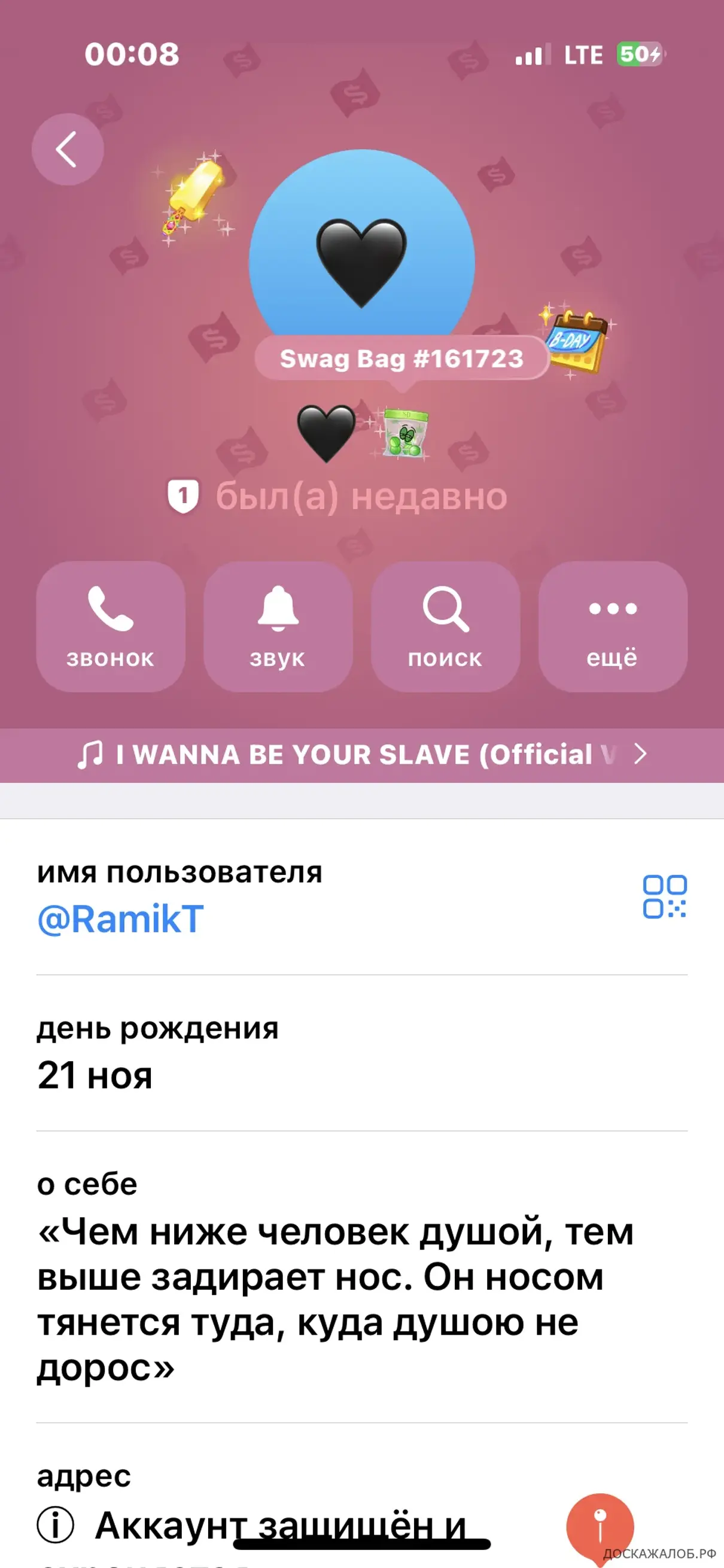
Task: Open the I WANNA BE YOUR SLAVE track
Action: (361, 755)
